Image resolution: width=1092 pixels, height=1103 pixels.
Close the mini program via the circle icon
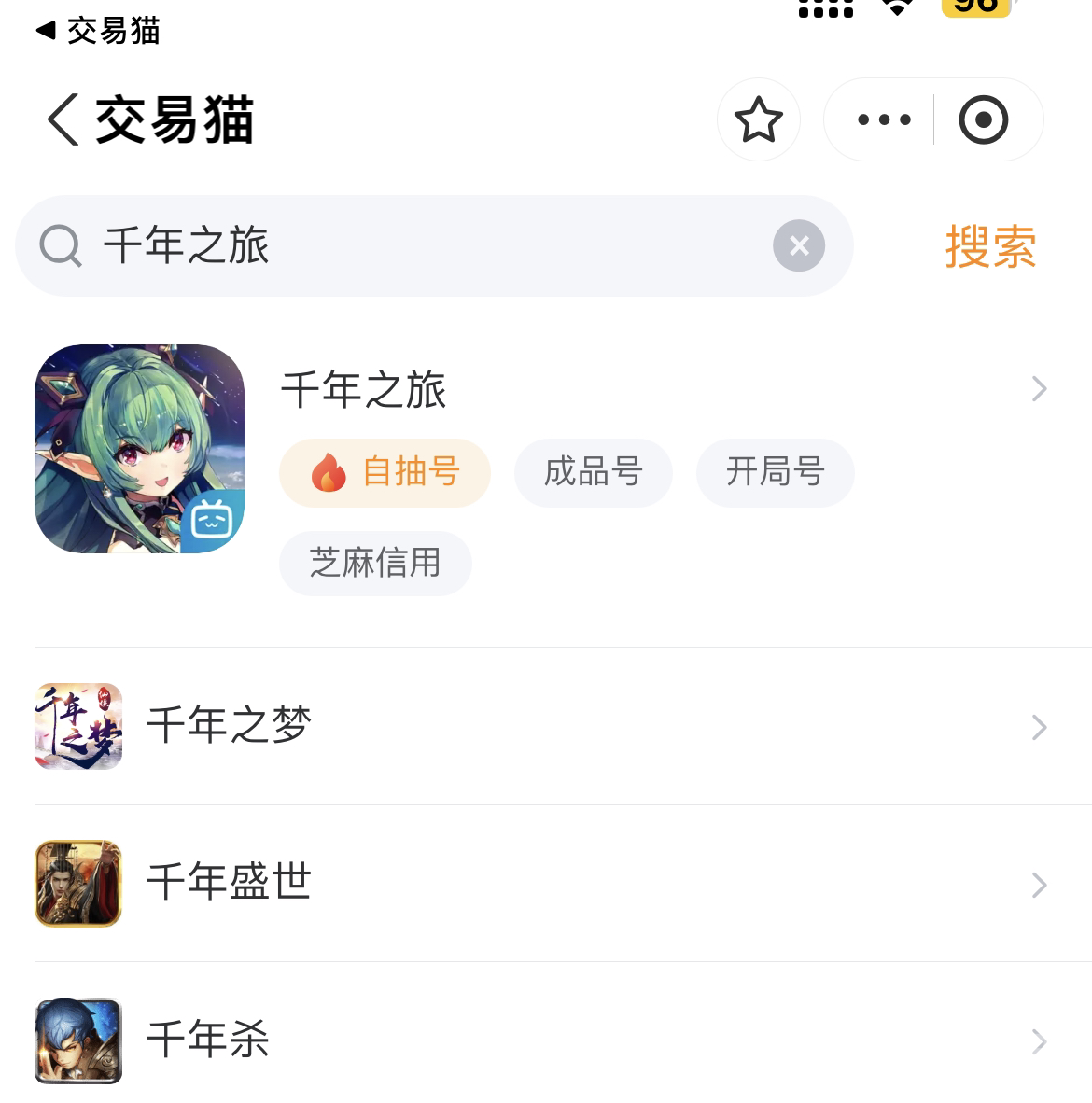[x=983, y=120]
